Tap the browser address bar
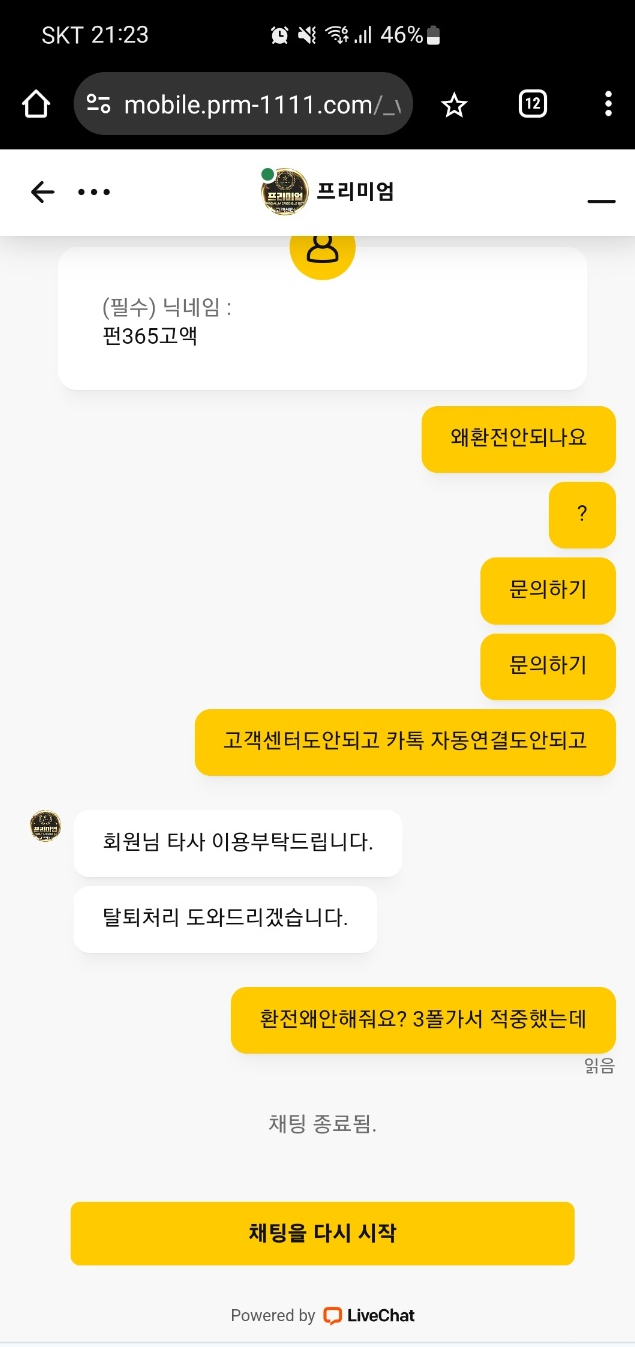The height and width of the screenshot is (1347, 635). [x=243, y=104]
